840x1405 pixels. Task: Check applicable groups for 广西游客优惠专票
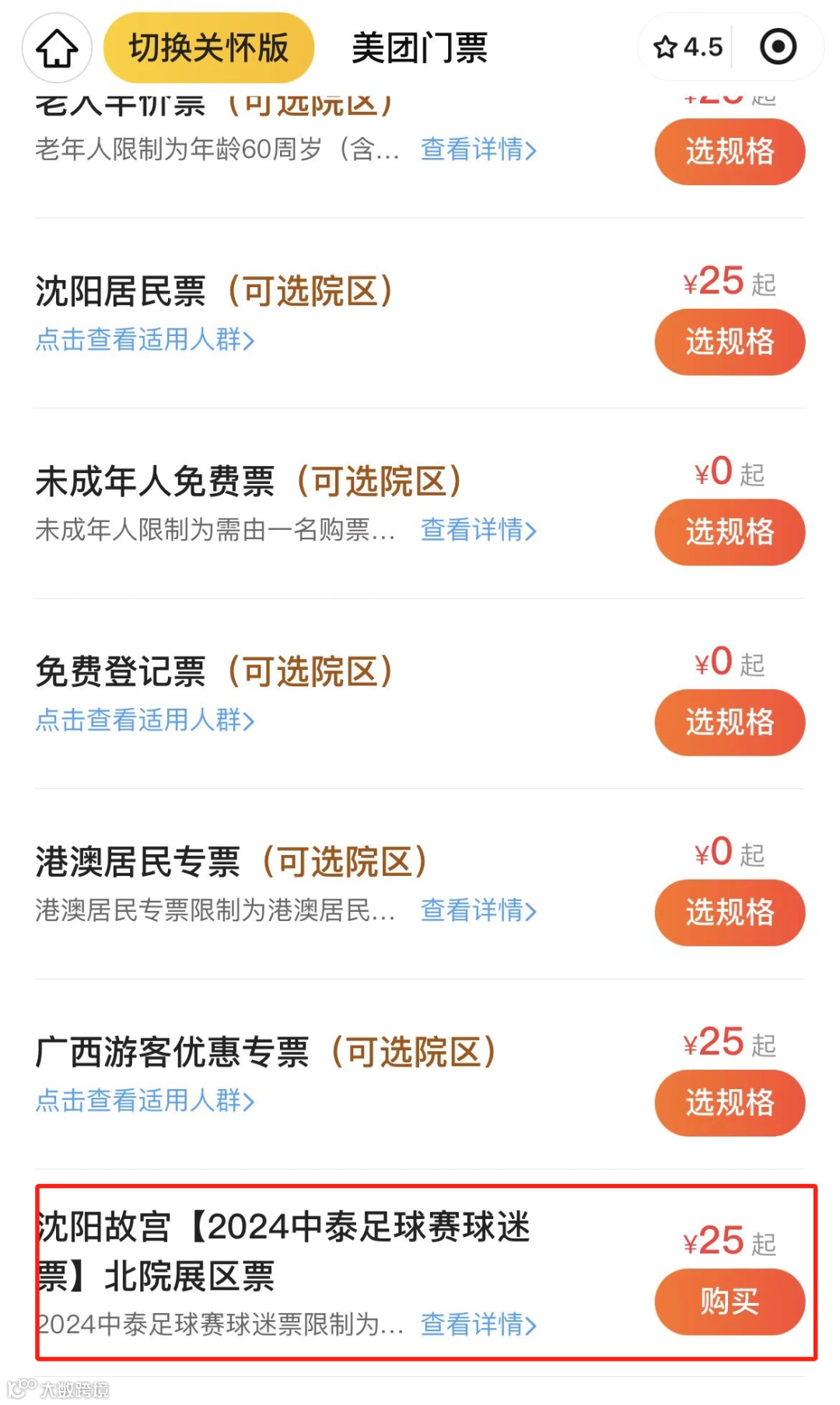click(145, 1101)
